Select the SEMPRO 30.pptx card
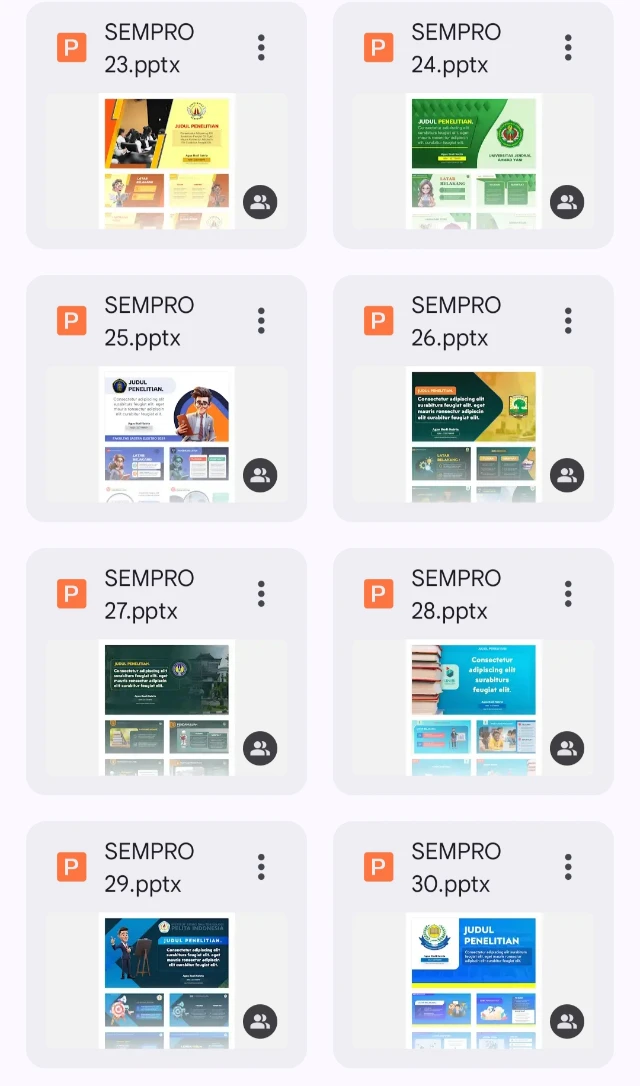 pyautogui.click(x=473, y=980)
